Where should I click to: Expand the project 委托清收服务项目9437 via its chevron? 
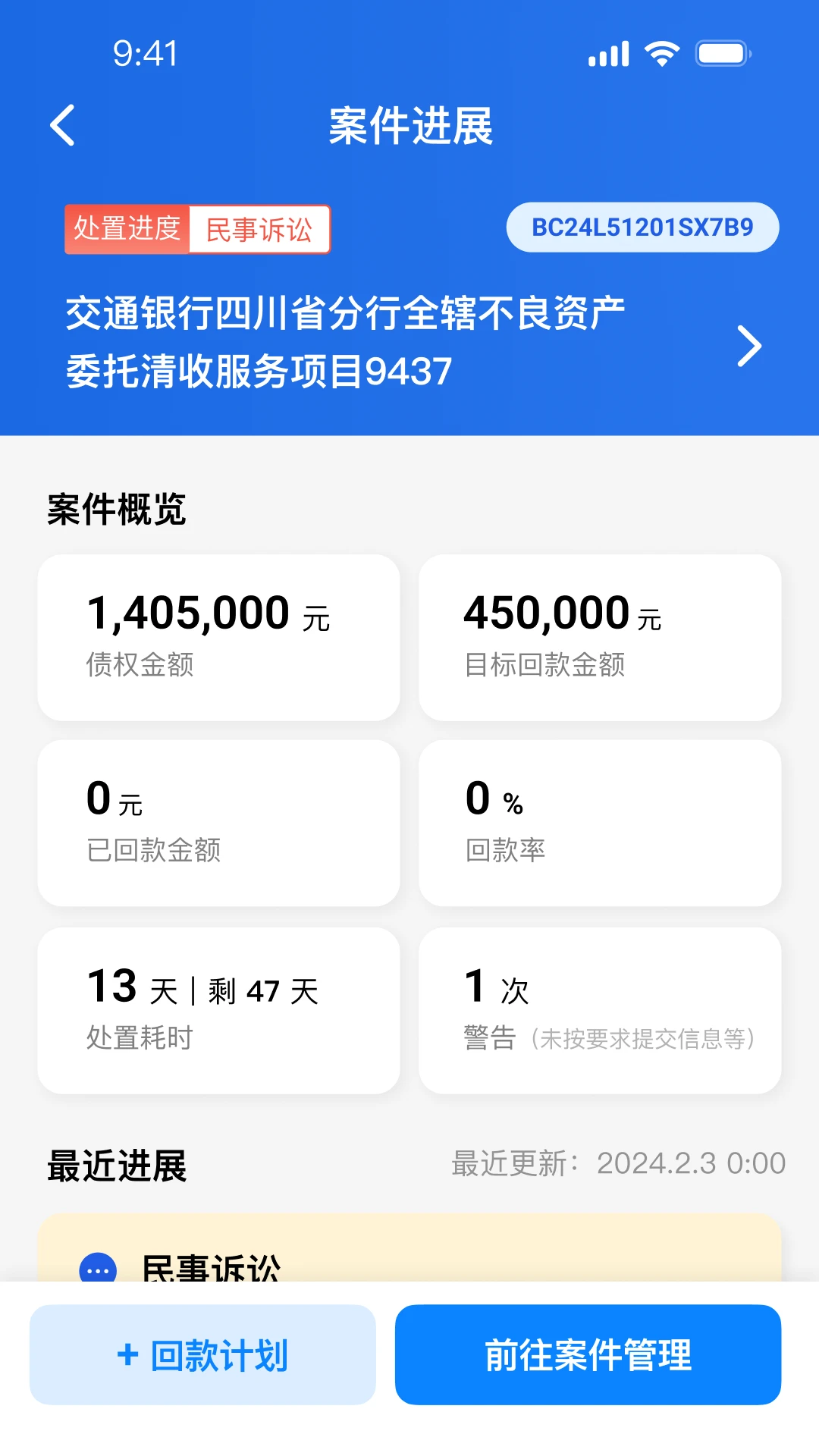(750, 346)
